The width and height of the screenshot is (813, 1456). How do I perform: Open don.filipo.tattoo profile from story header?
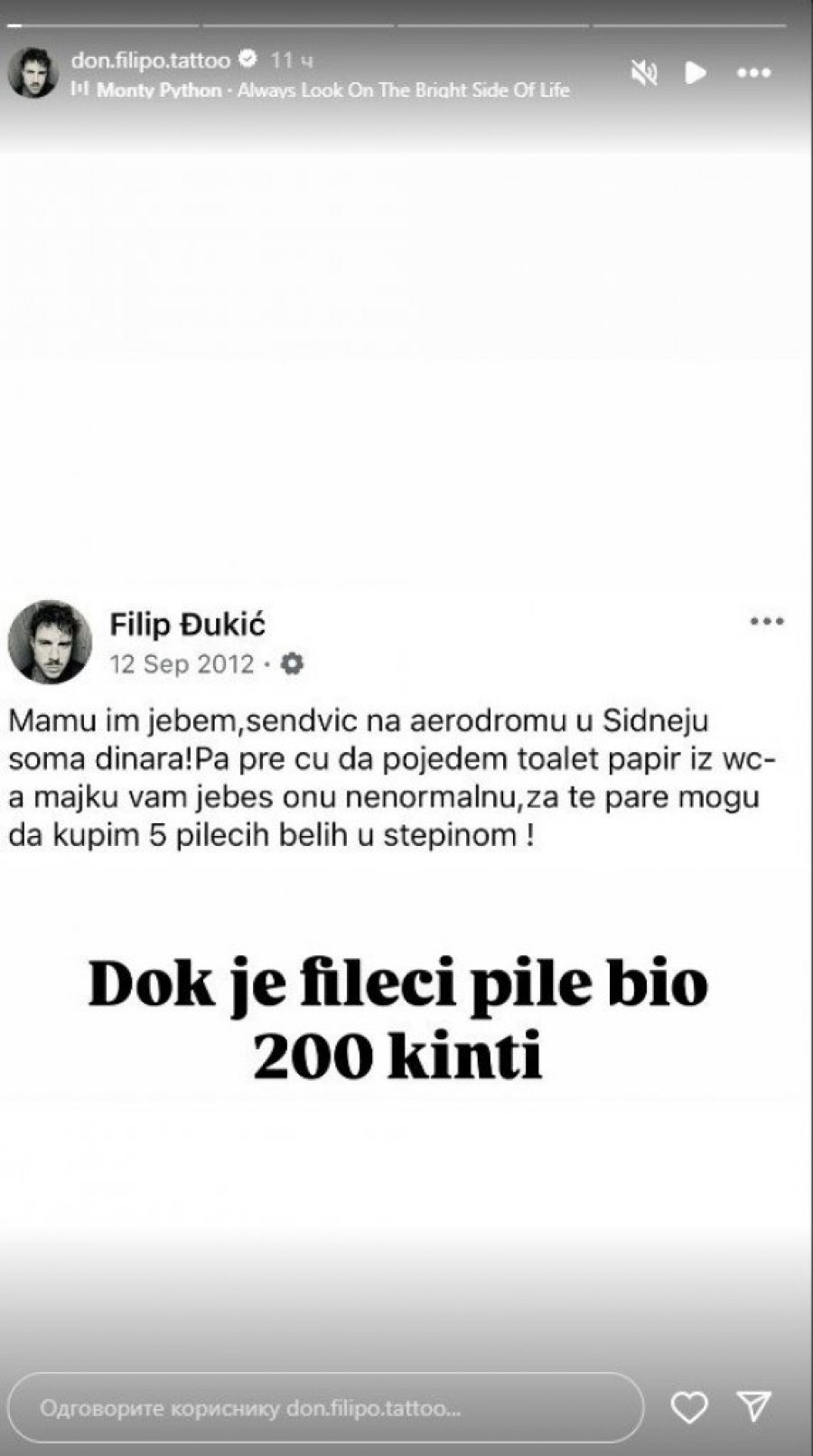tap(150, 61)
